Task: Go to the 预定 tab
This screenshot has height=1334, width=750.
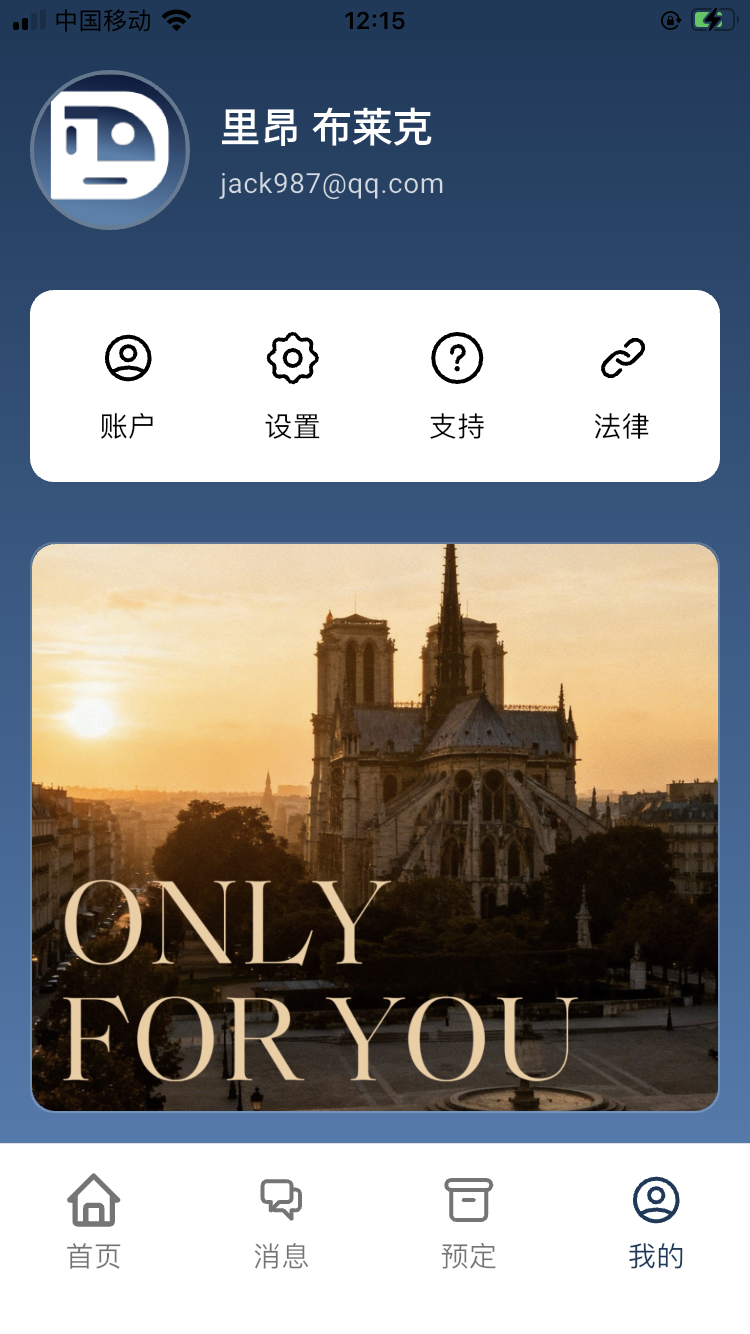Action: click(468, 1222)
